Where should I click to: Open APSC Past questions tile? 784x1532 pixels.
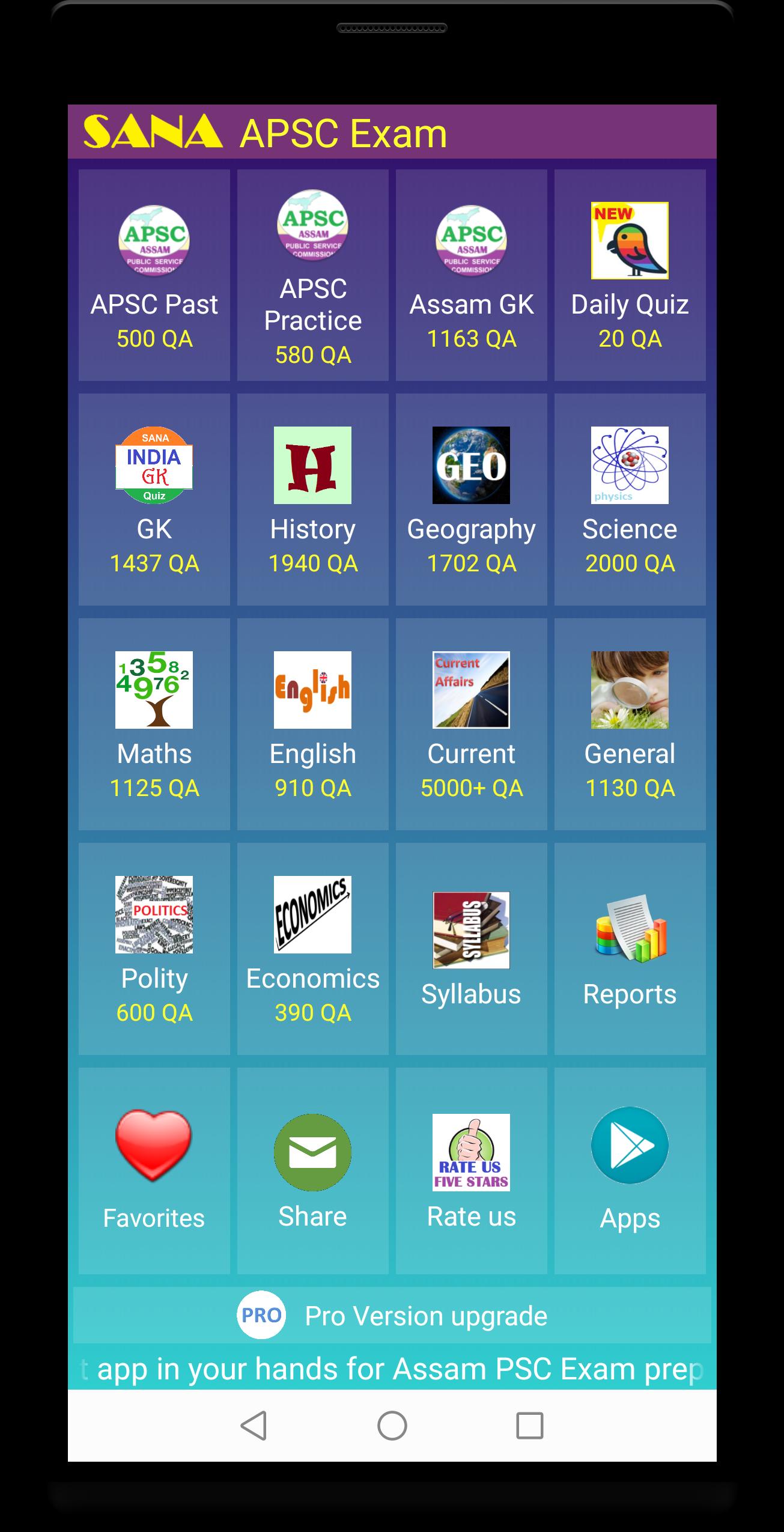pyautogui.click(x=154, y=275)
